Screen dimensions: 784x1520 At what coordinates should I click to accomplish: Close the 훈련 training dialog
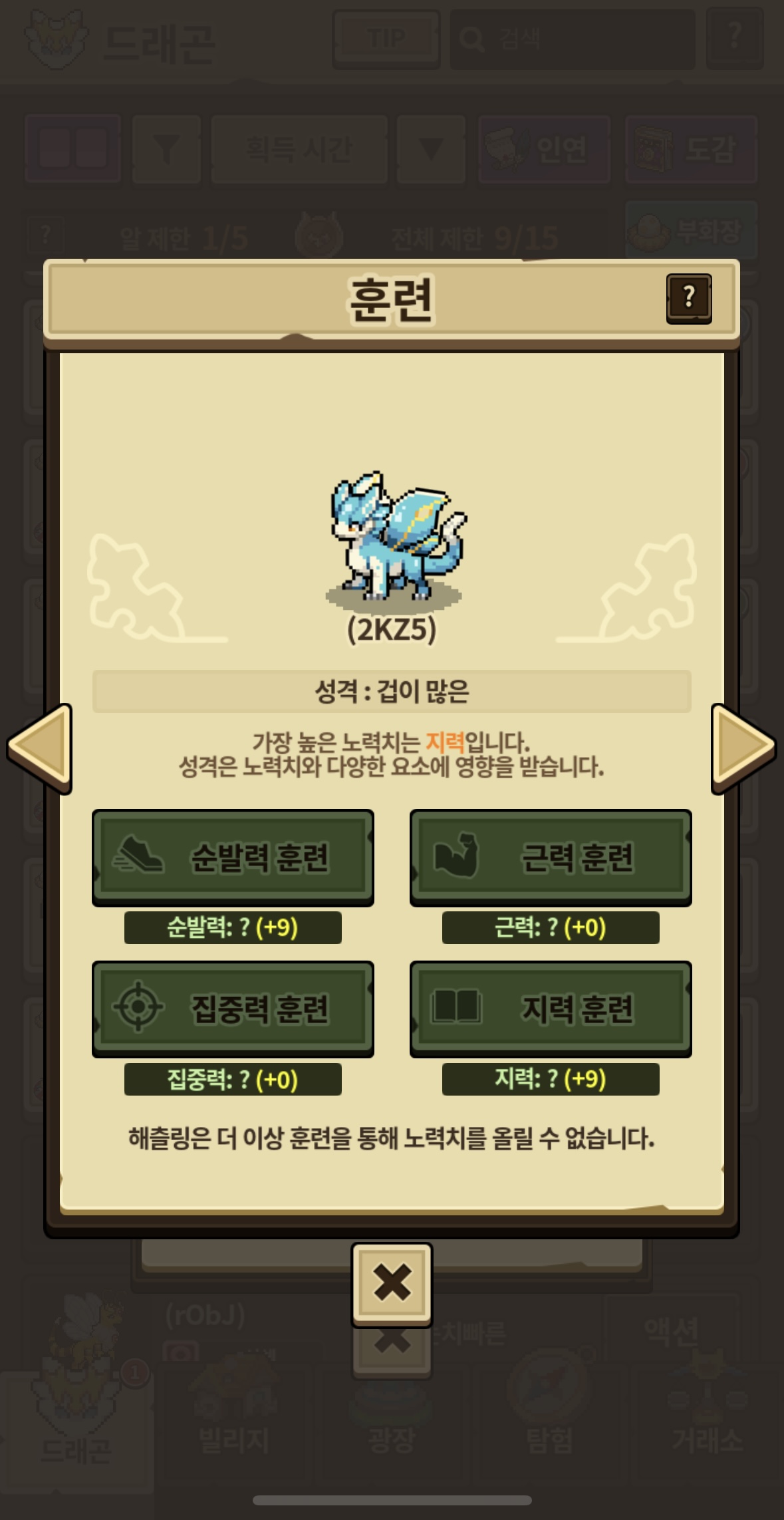(392, 1283)
